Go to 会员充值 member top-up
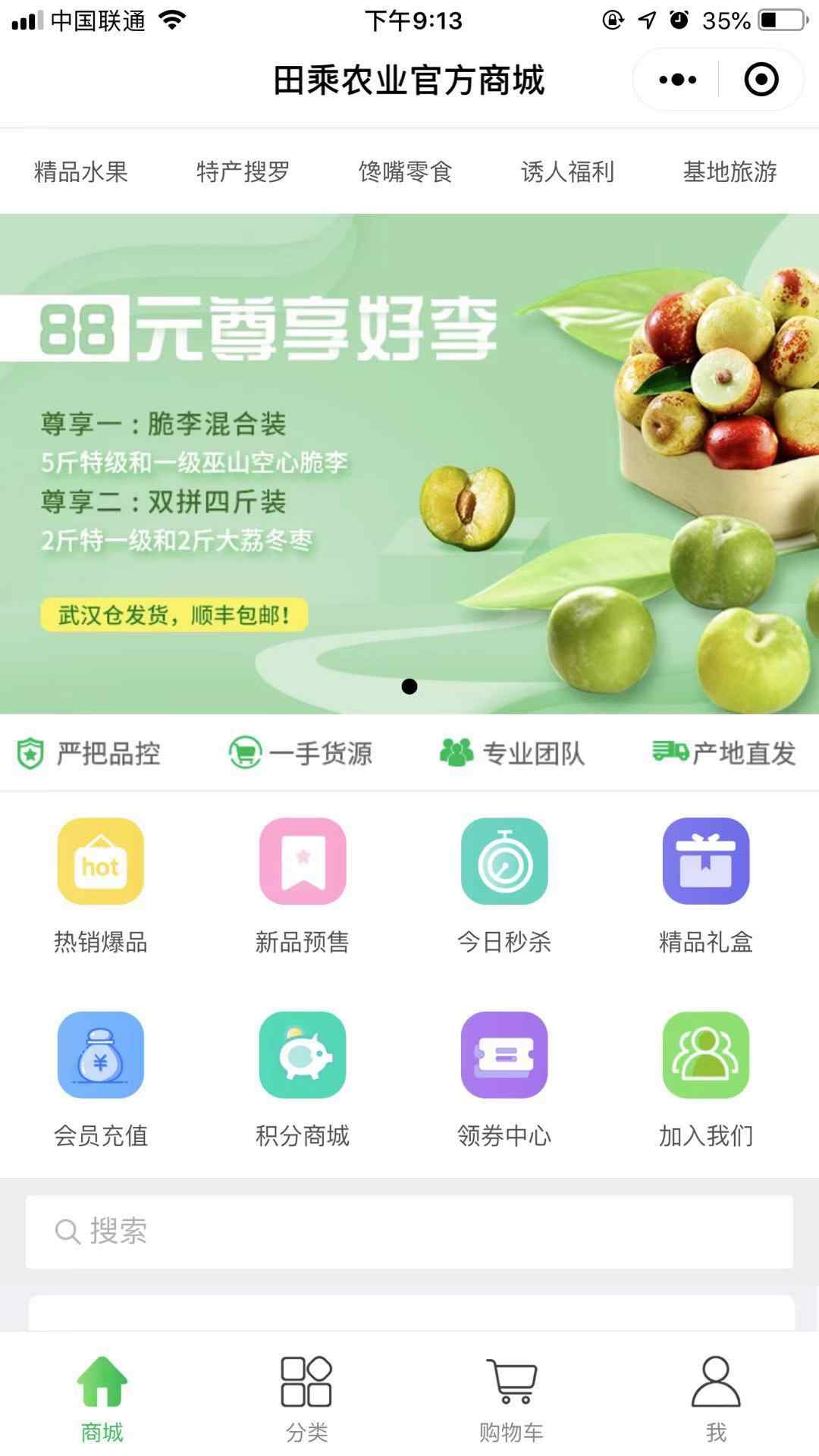Screen dimensions: 819x1456 (101, 1078)
